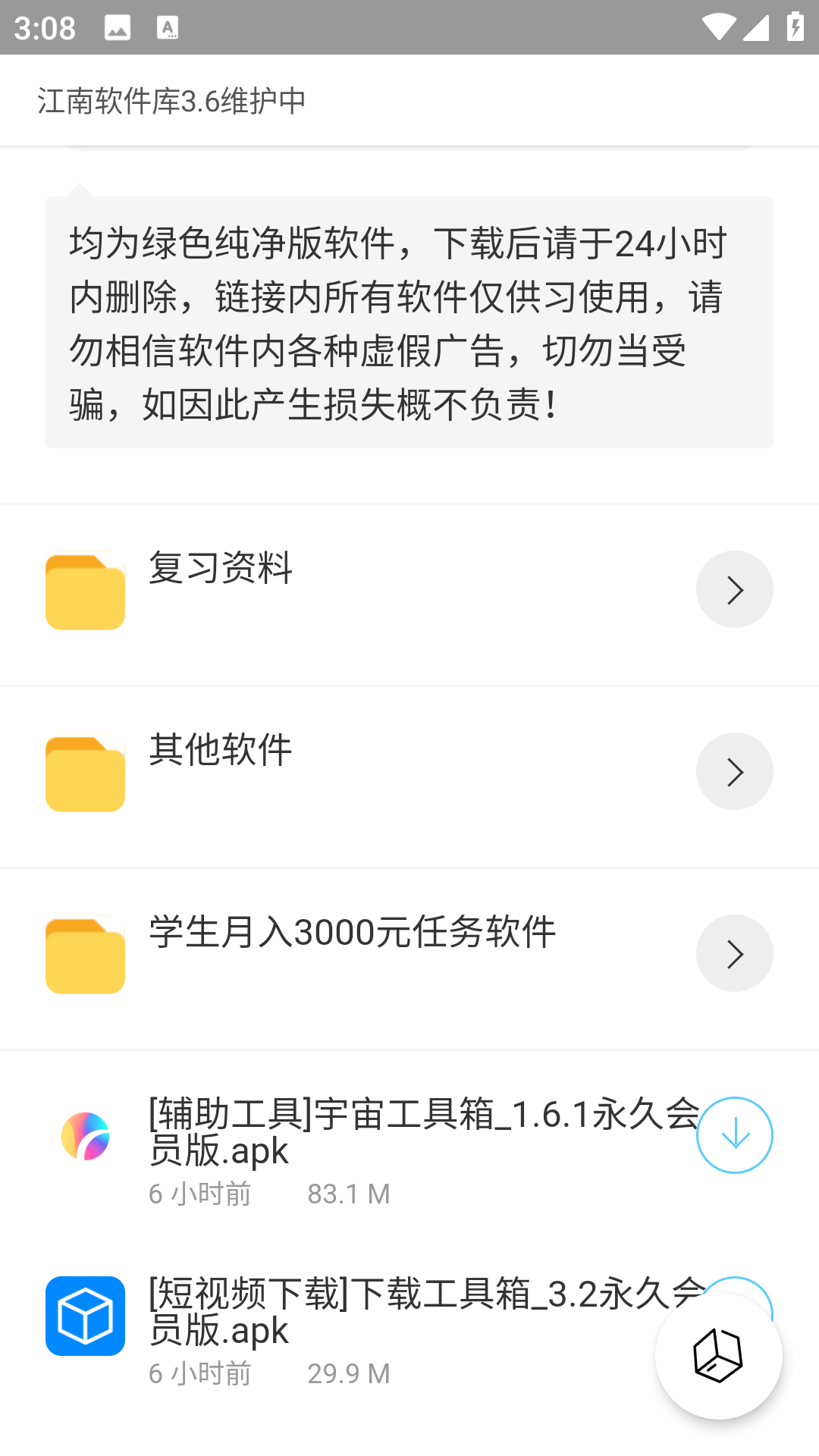Tap the battery icon in the status bar
This screenshot has height=1456, width=819.
[794, 25]
